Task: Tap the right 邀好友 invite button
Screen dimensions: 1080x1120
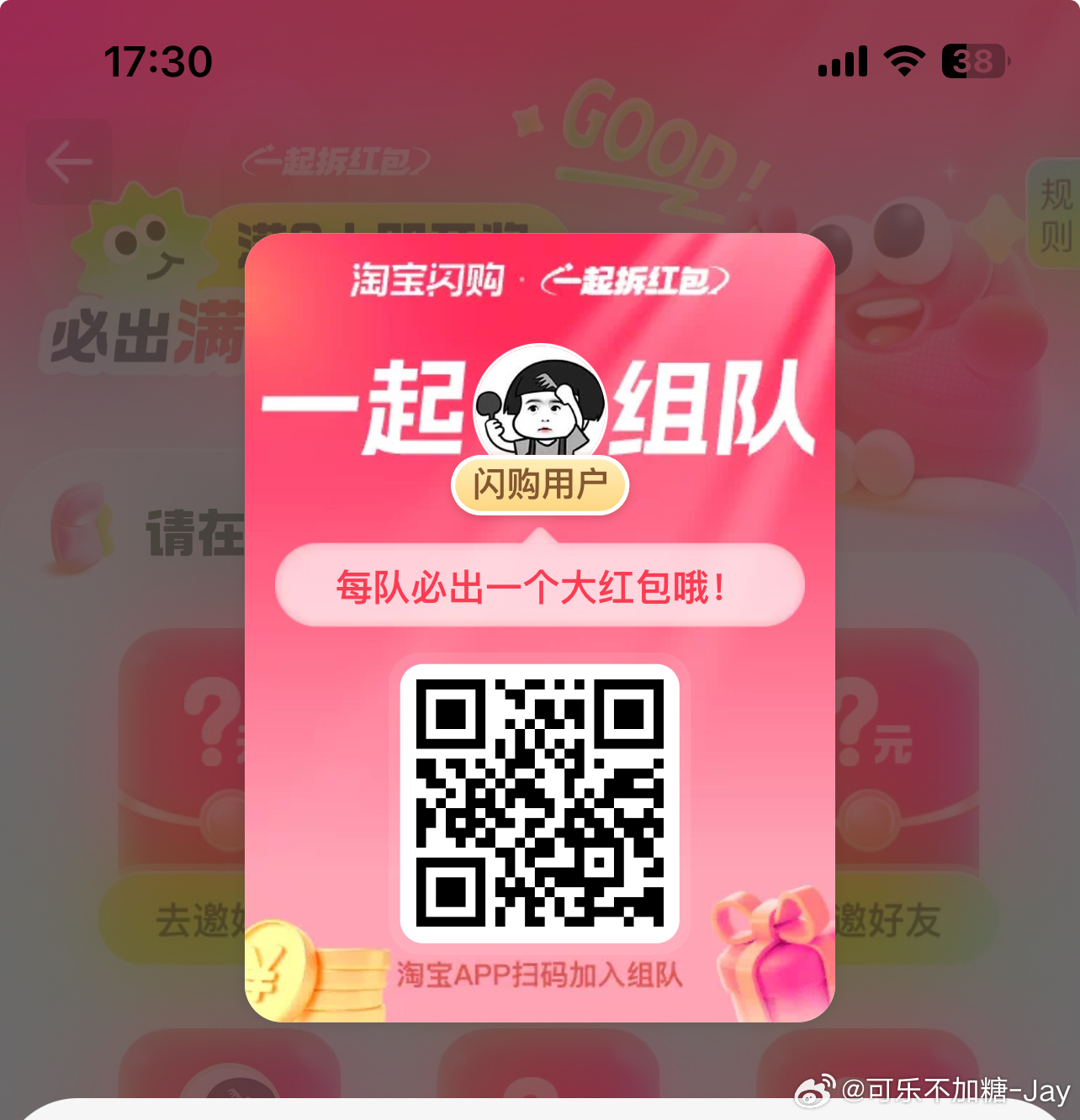Action: pos(900,920)
